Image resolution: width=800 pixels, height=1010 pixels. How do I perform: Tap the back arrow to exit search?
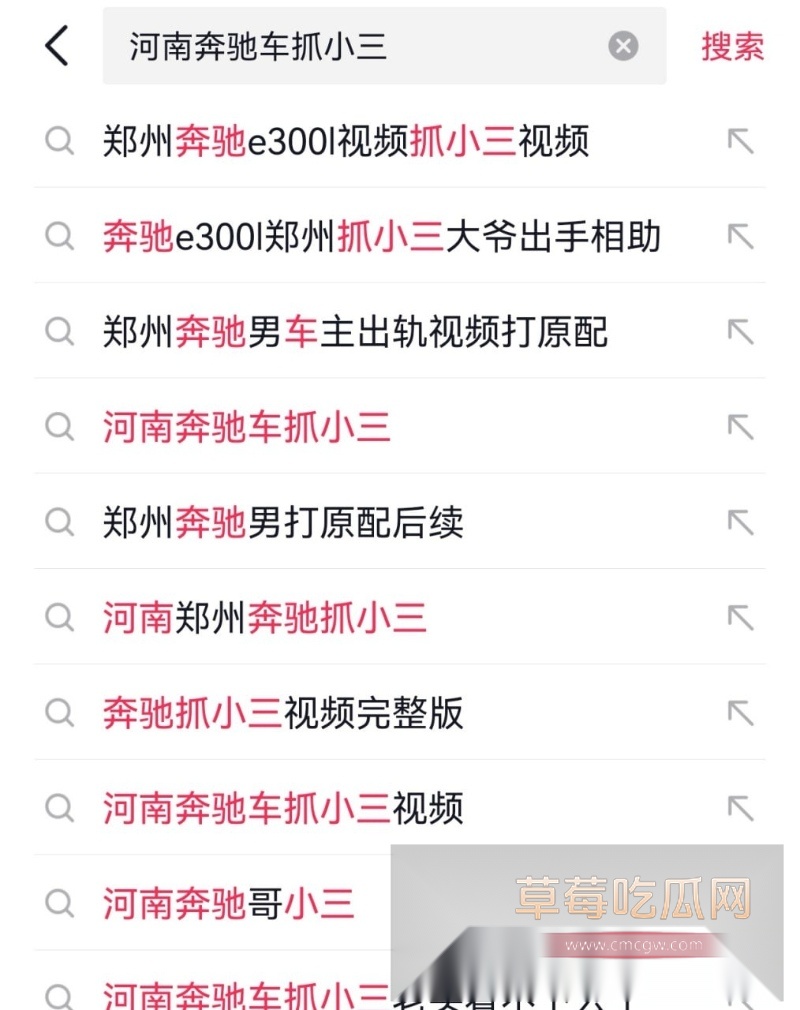pyautogui.click(x=55, y=46)
